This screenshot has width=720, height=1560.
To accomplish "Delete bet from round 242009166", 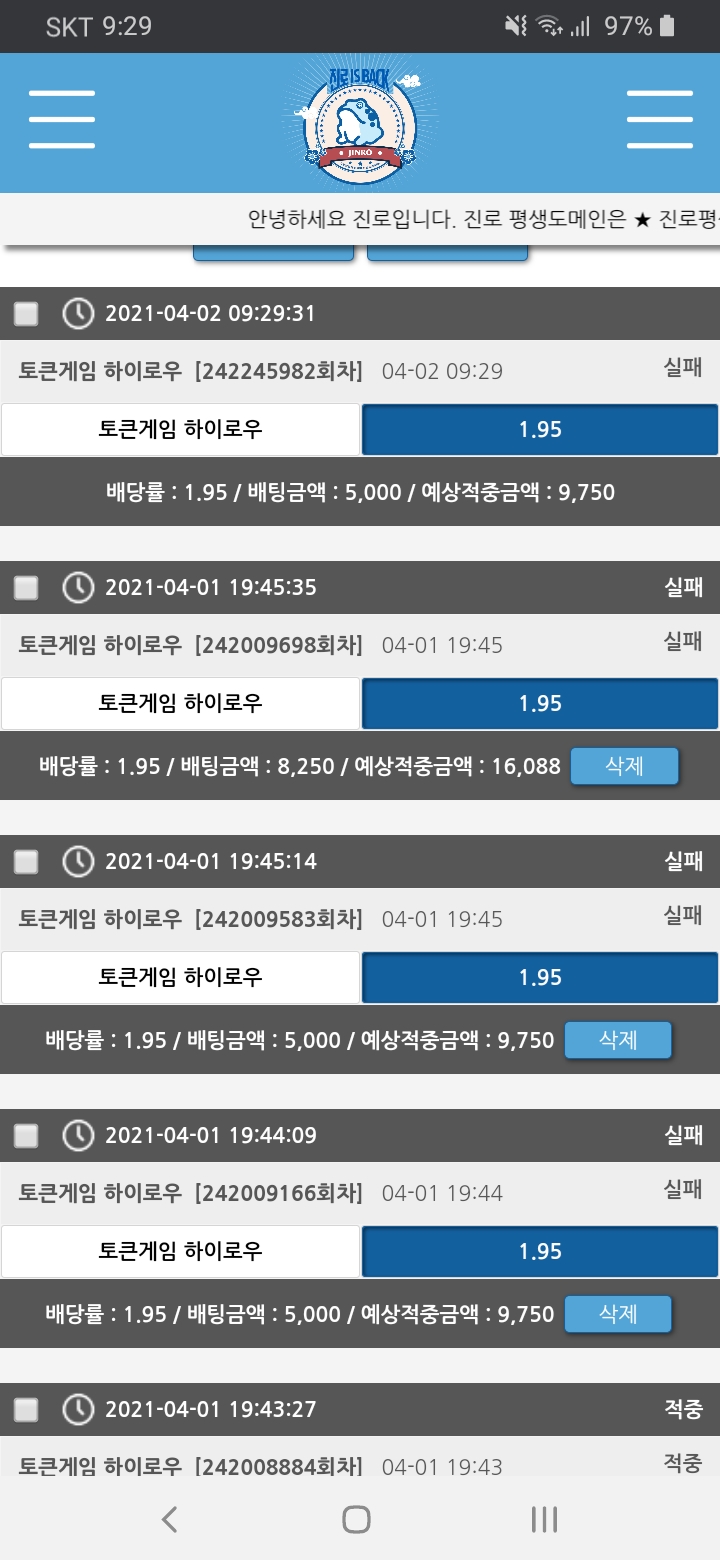I will (617, 1314).
